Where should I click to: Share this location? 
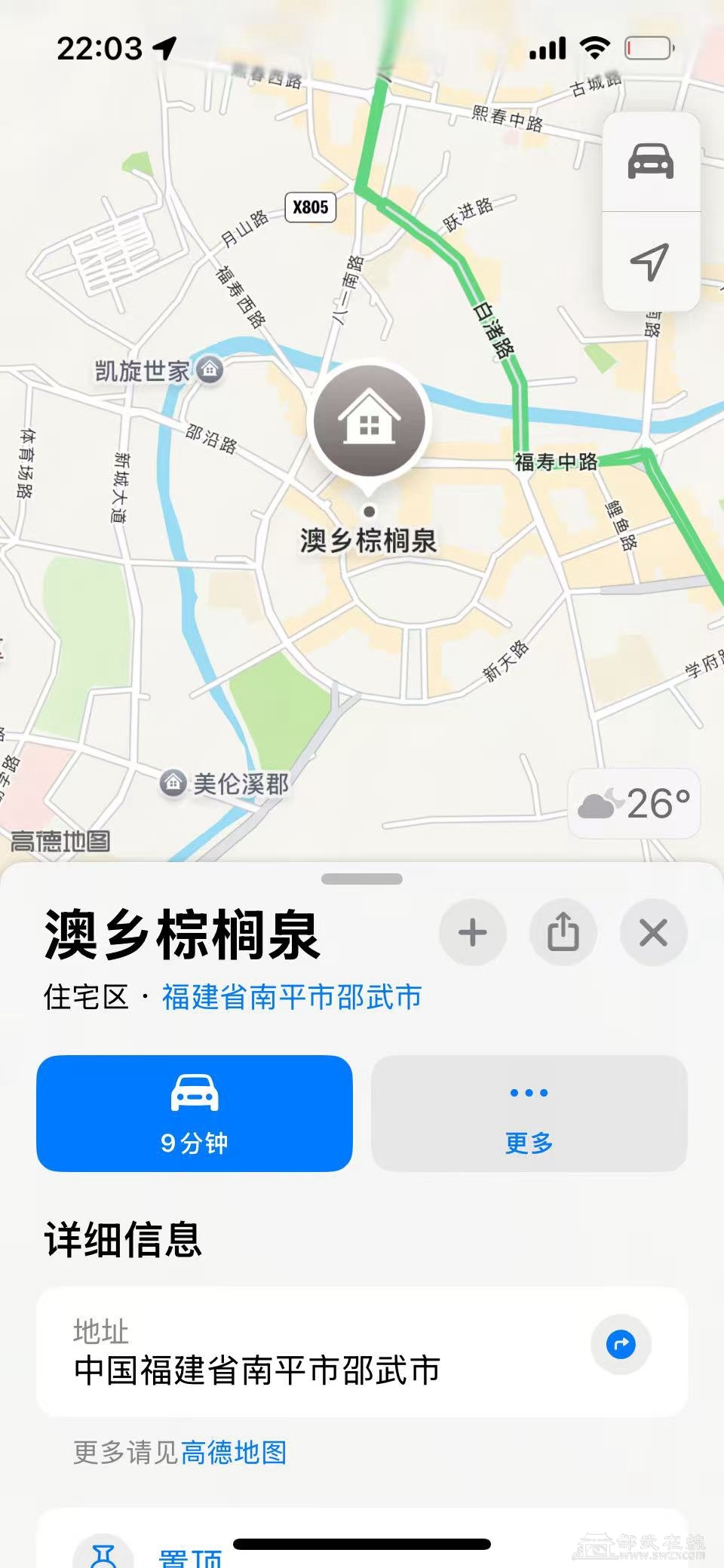click(x=563, y=933)
